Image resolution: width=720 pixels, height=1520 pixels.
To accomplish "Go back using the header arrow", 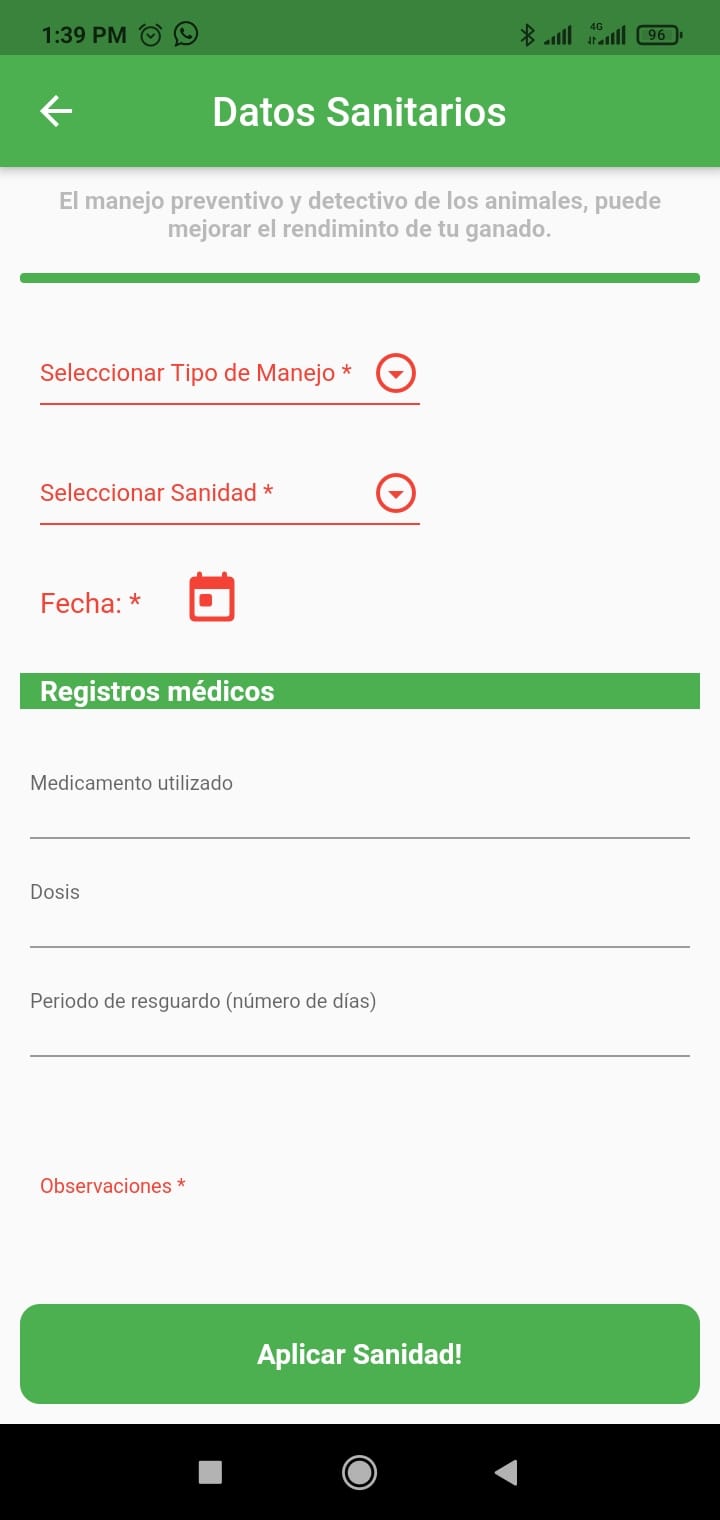I will click(x=56, y=111).
